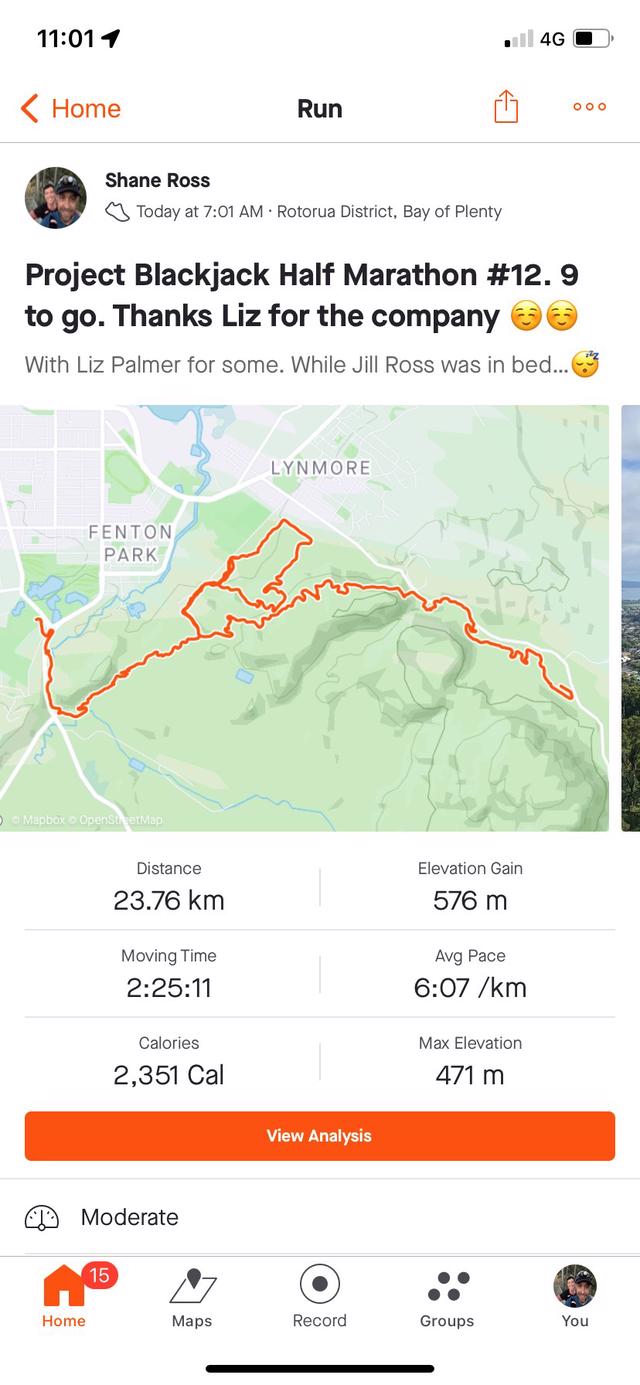Tap the View Analysis button
This screenshot has width=640, height=1385.
click(x=320, y=1136)
